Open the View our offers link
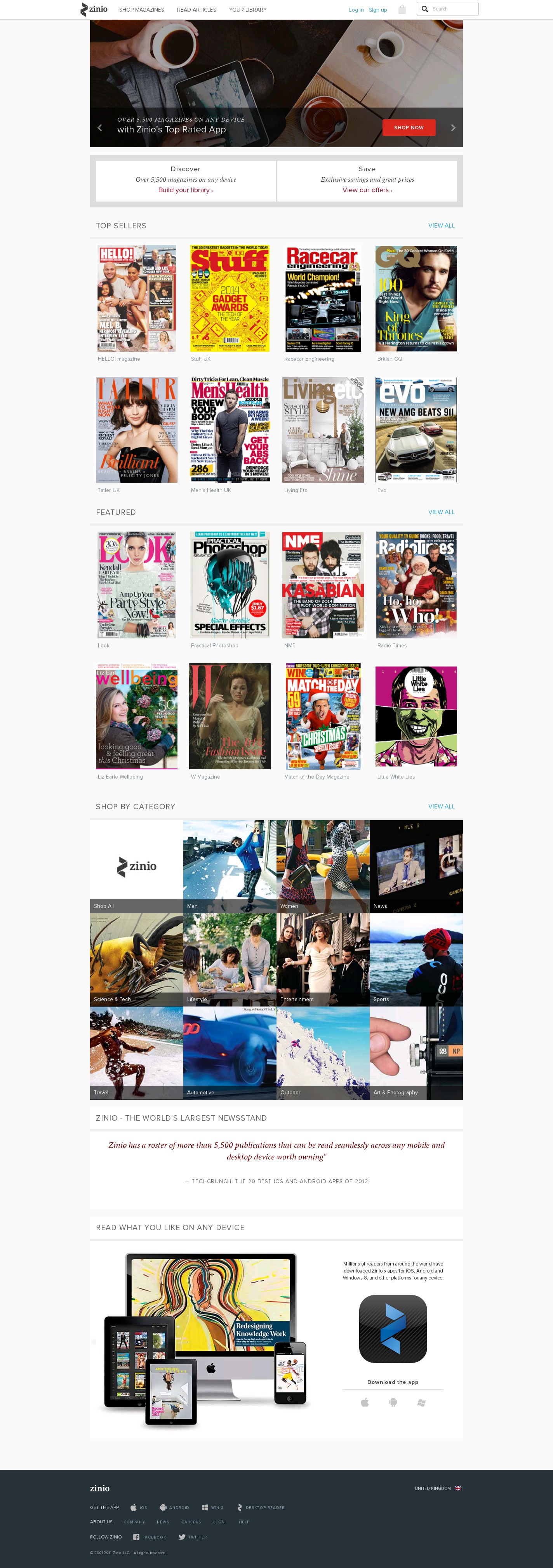This screenshot has width=553, height=1568. (x=367, y=190)
